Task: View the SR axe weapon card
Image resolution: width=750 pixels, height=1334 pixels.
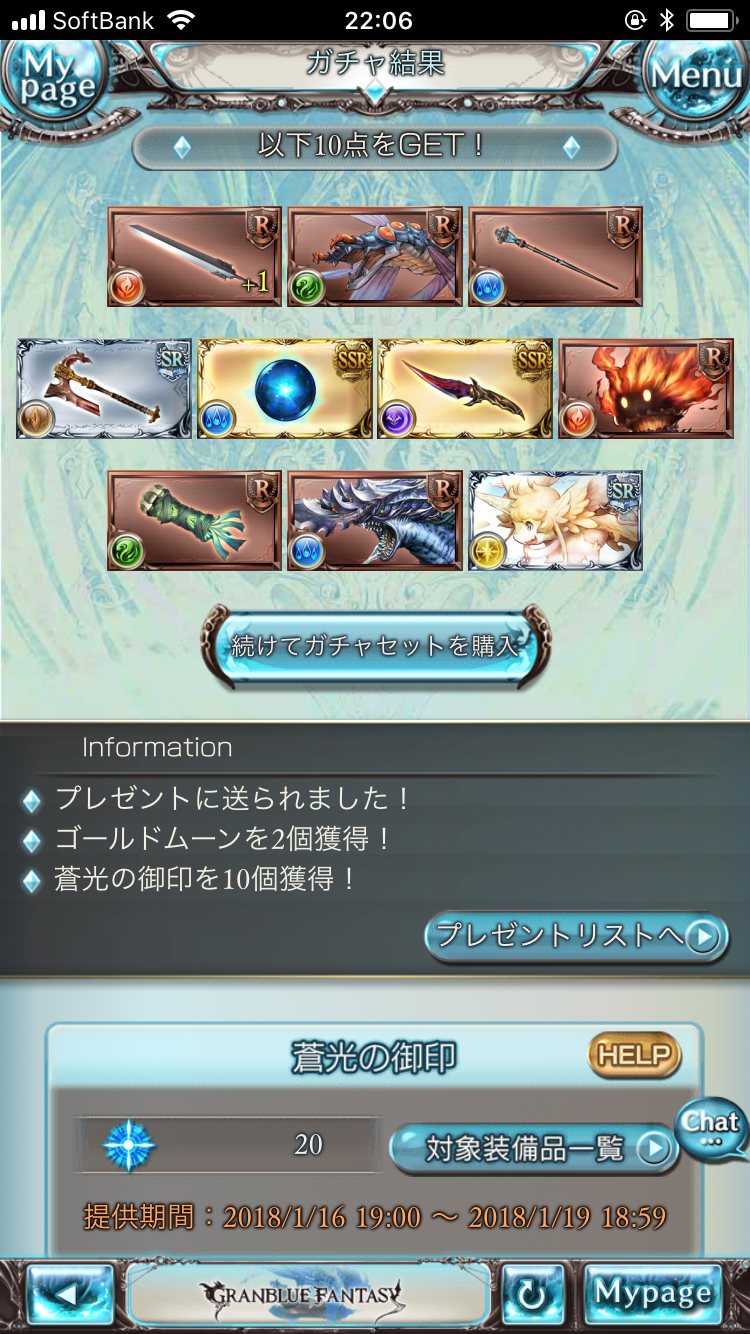Action: click(x=104, y=388)
